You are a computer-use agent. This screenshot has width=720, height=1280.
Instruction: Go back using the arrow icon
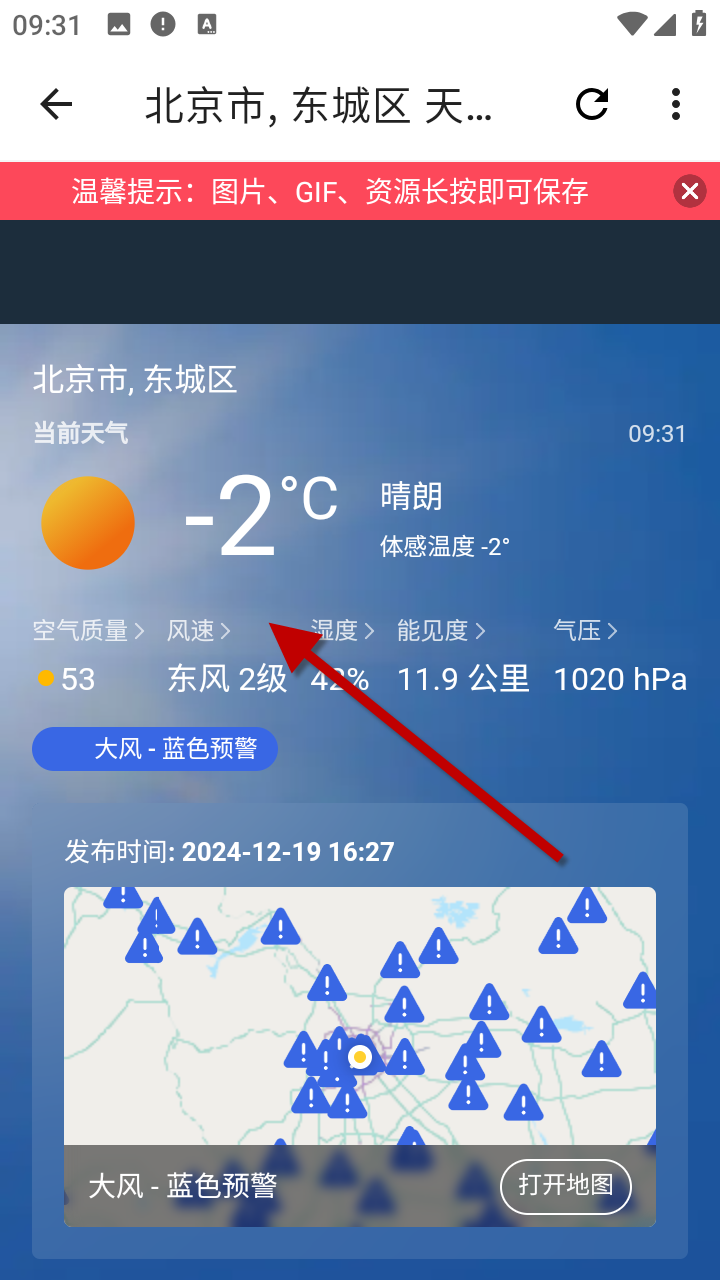(56, 104)
